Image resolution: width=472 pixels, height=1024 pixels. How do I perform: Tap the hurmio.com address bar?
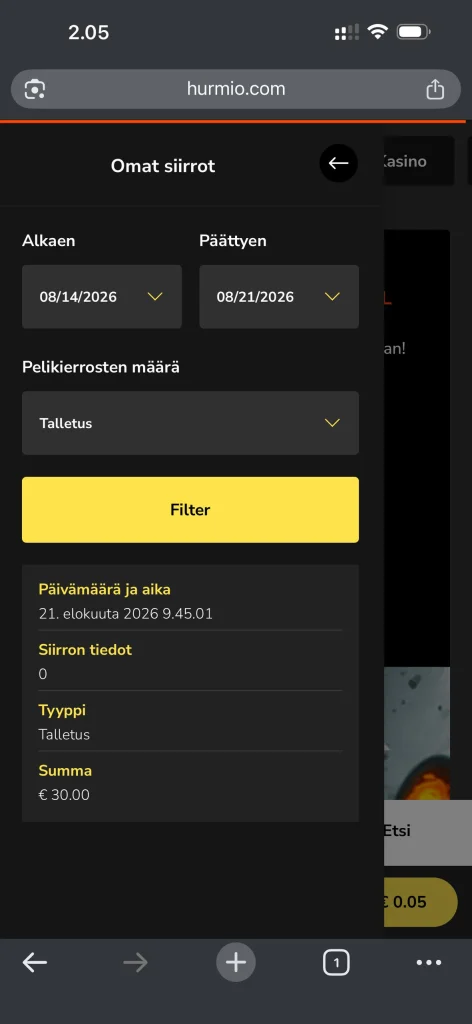(236, 89)
